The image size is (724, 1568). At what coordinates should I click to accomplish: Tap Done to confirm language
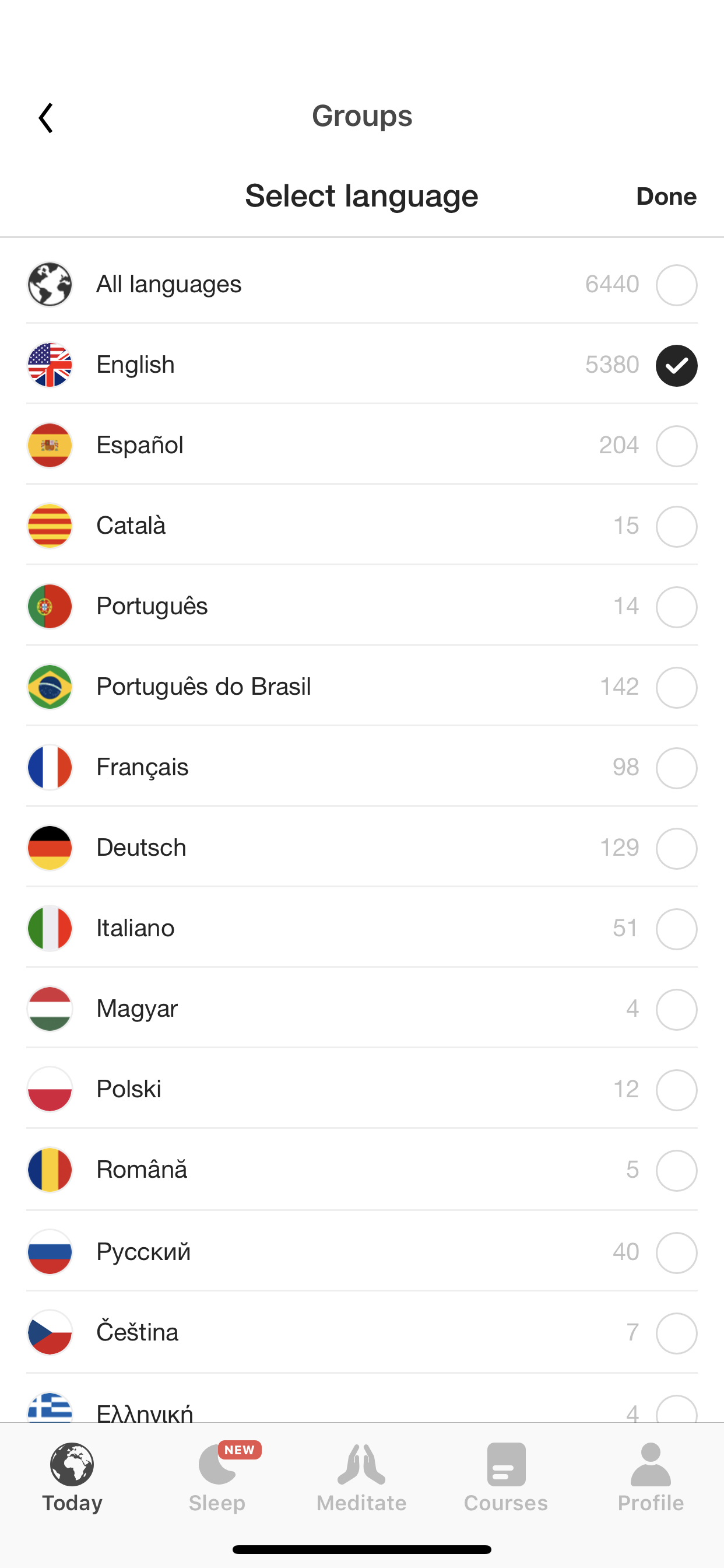(666, 197)
